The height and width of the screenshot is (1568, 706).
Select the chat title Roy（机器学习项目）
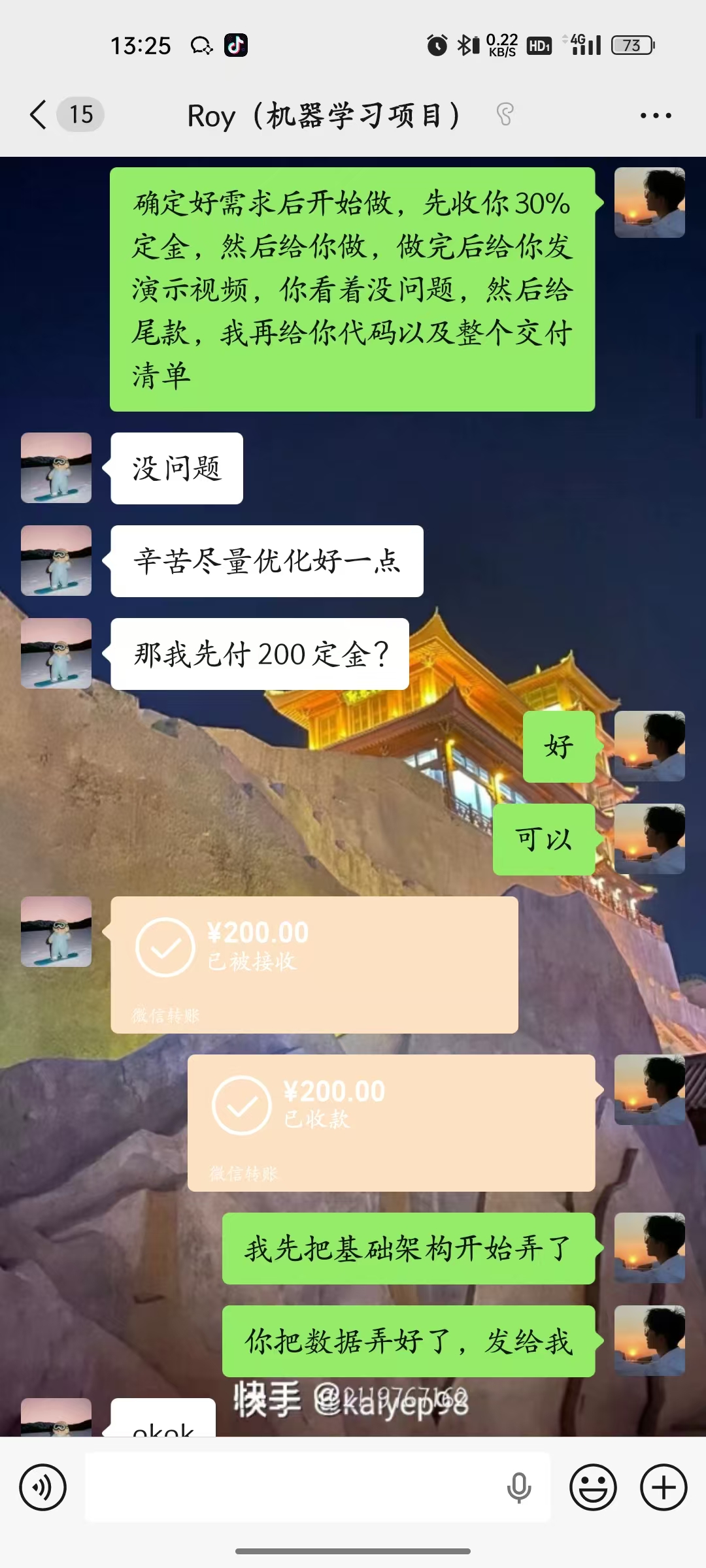325,114
